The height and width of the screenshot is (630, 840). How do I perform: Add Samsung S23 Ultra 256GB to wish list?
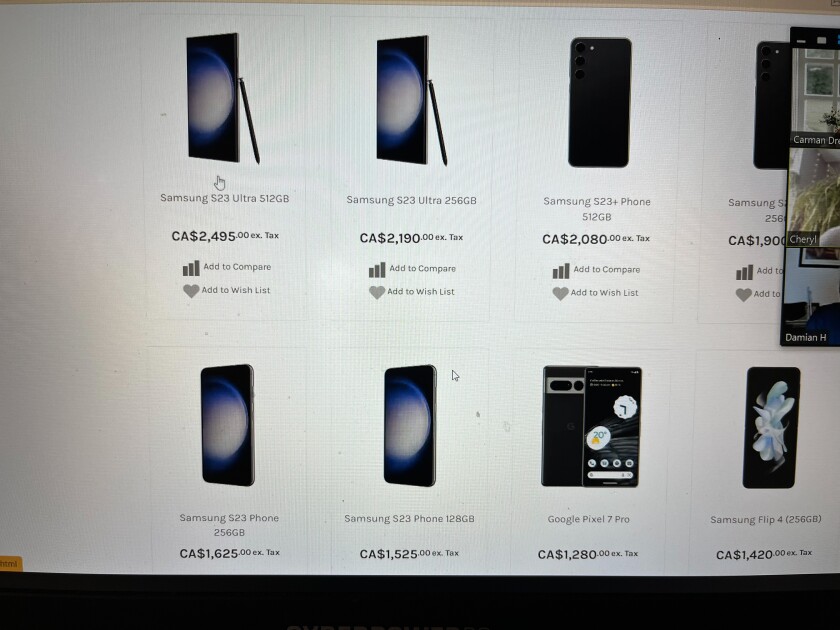coord(411,292)
